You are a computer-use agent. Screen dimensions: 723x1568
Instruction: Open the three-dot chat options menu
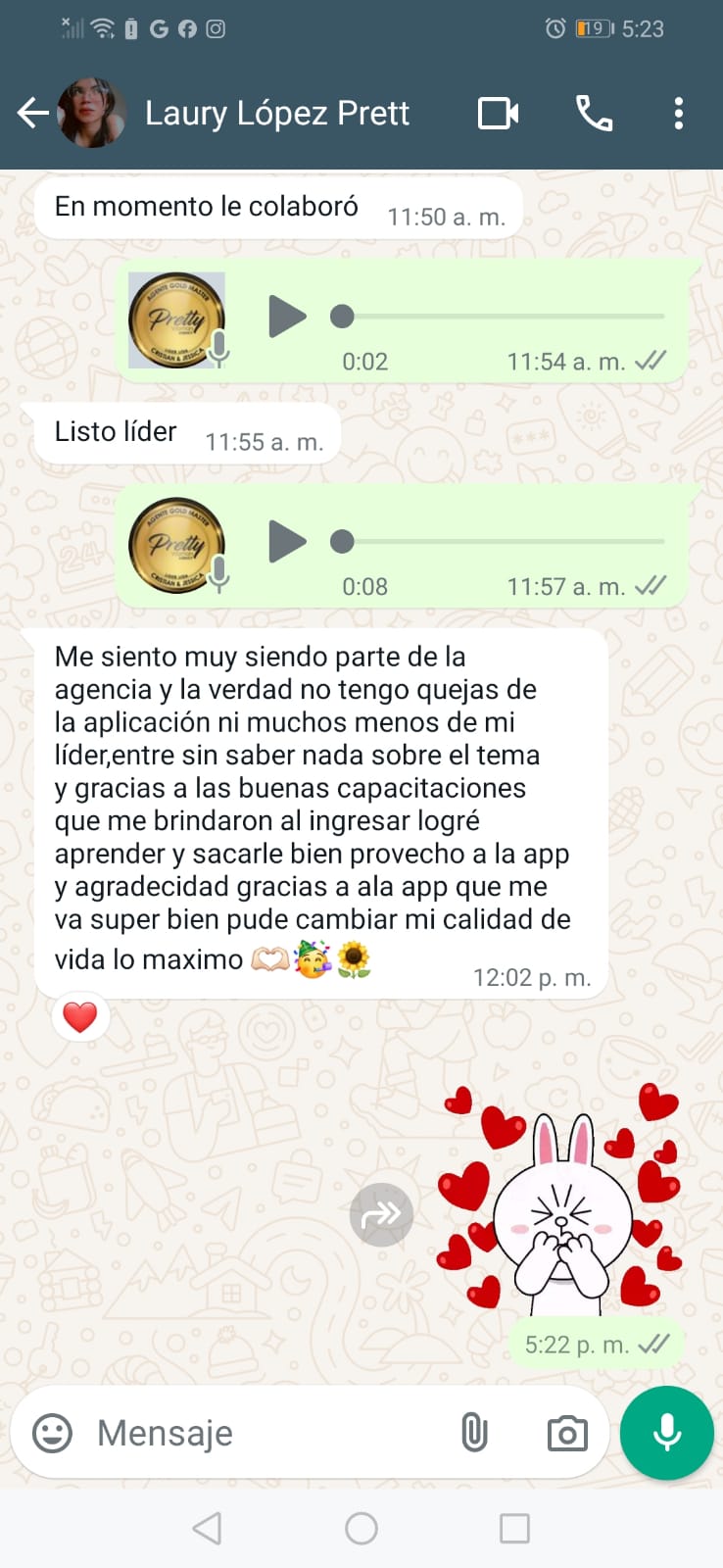tap(678, 113)
